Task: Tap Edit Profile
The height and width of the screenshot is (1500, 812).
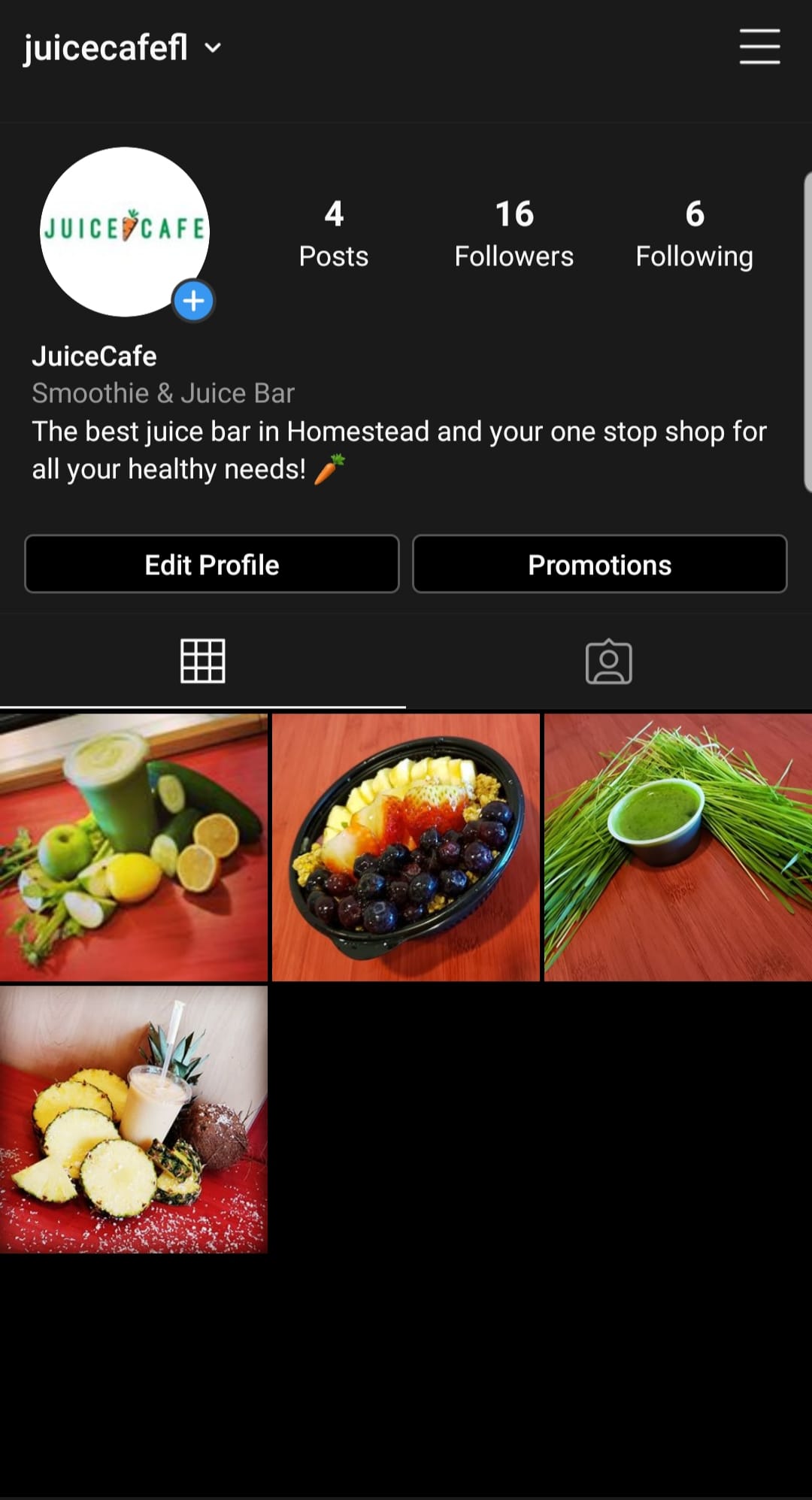Action: [x=212, y=565]
